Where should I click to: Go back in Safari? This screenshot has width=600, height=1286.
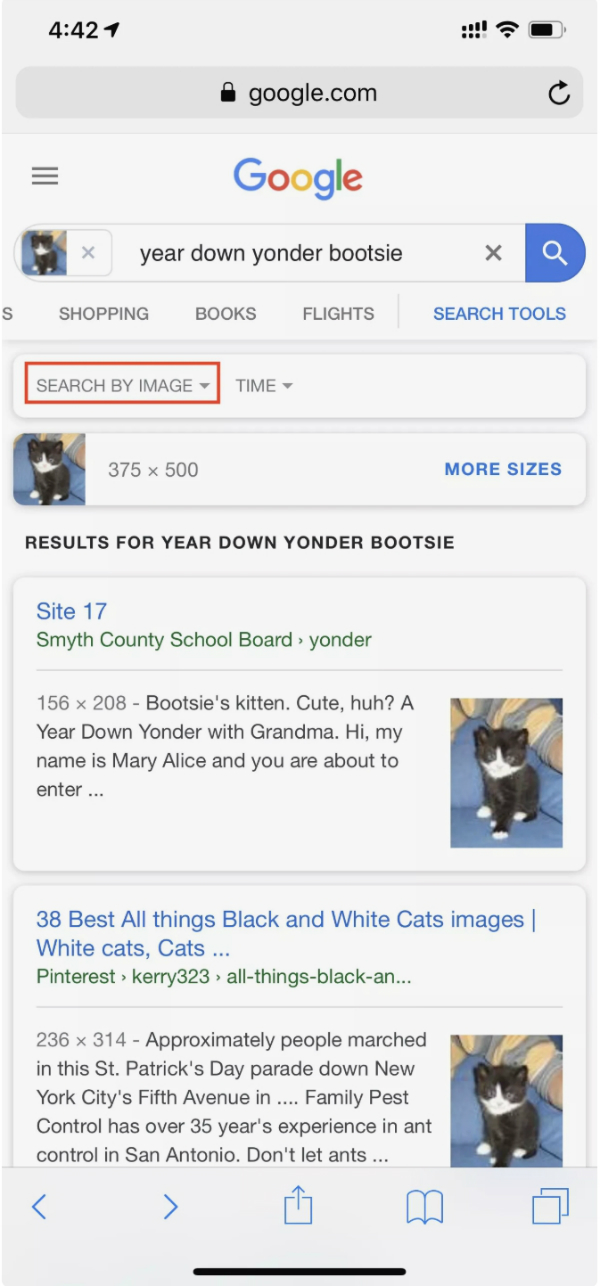[x=39, y=1207]
